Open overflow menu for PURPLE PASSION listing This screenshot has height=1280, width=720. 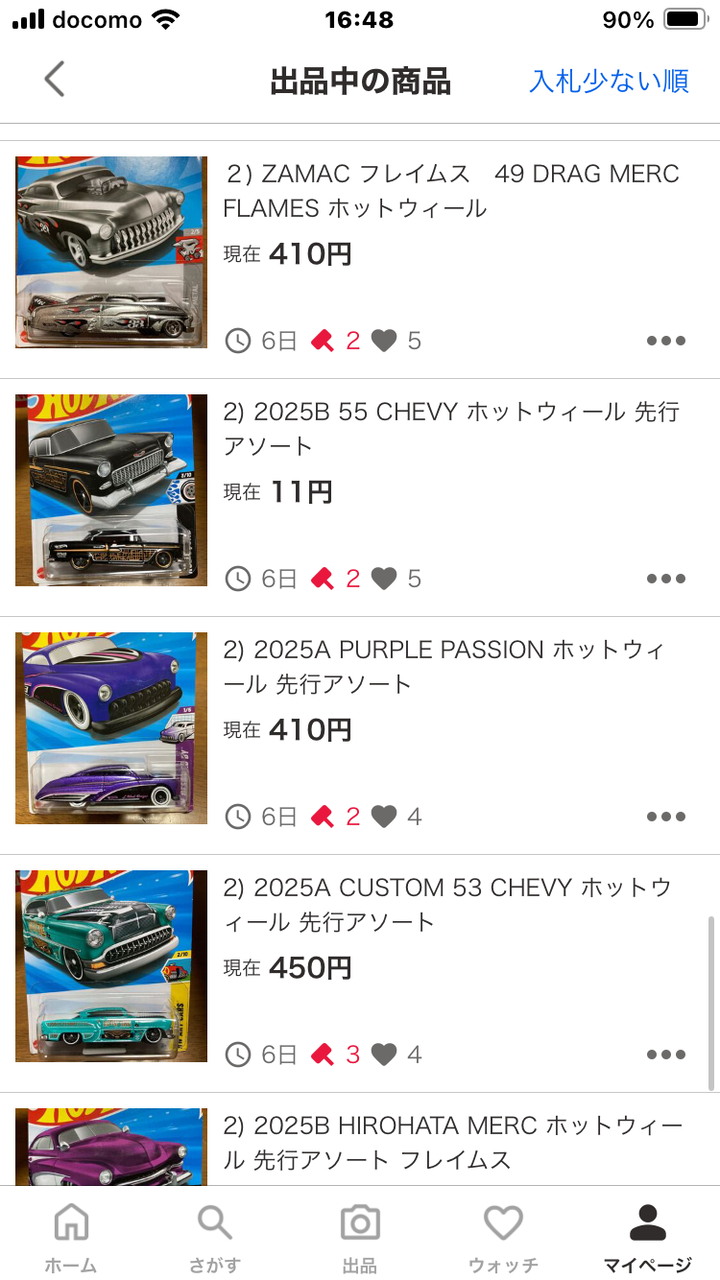click(x=666, y=817)
